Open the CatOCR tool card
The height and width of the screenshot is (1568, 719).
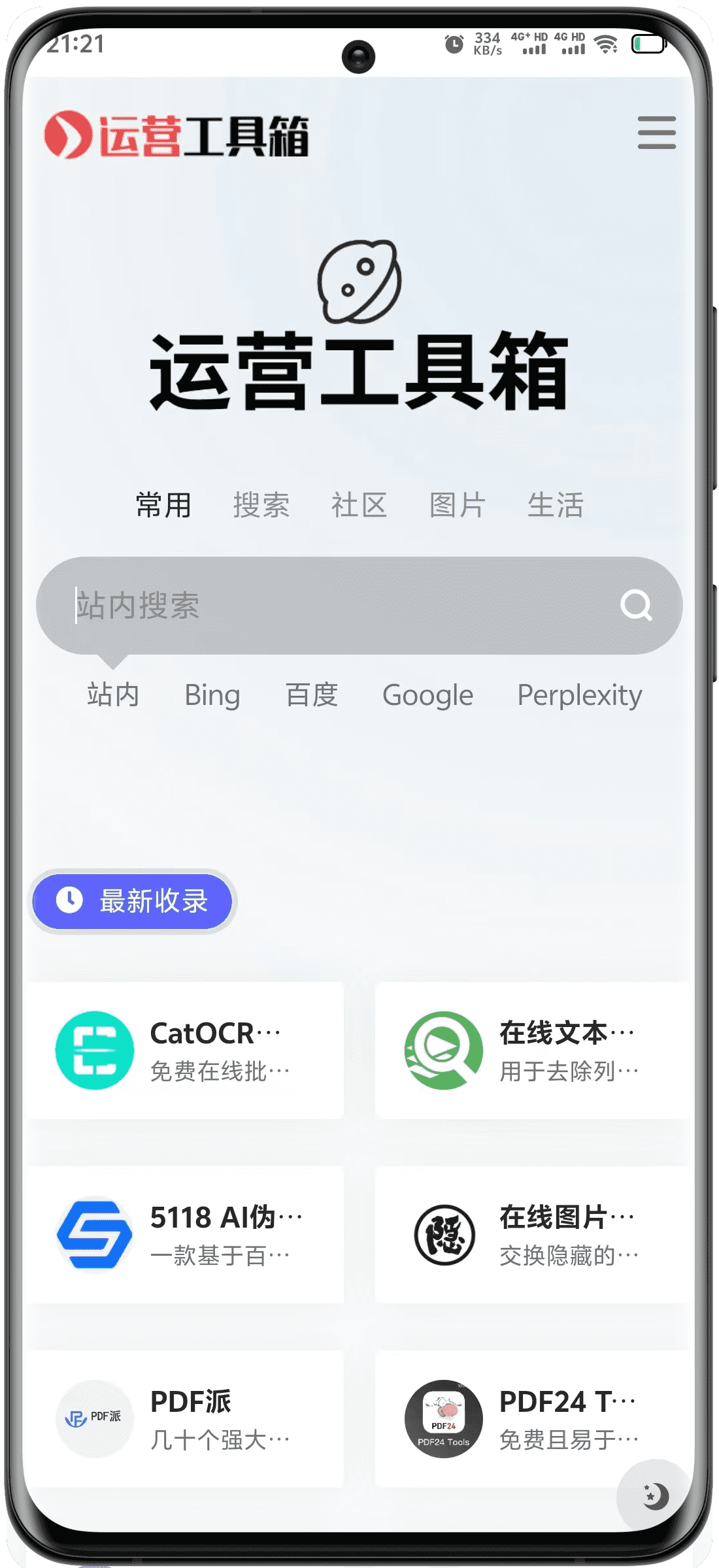tap(184, 1051)
